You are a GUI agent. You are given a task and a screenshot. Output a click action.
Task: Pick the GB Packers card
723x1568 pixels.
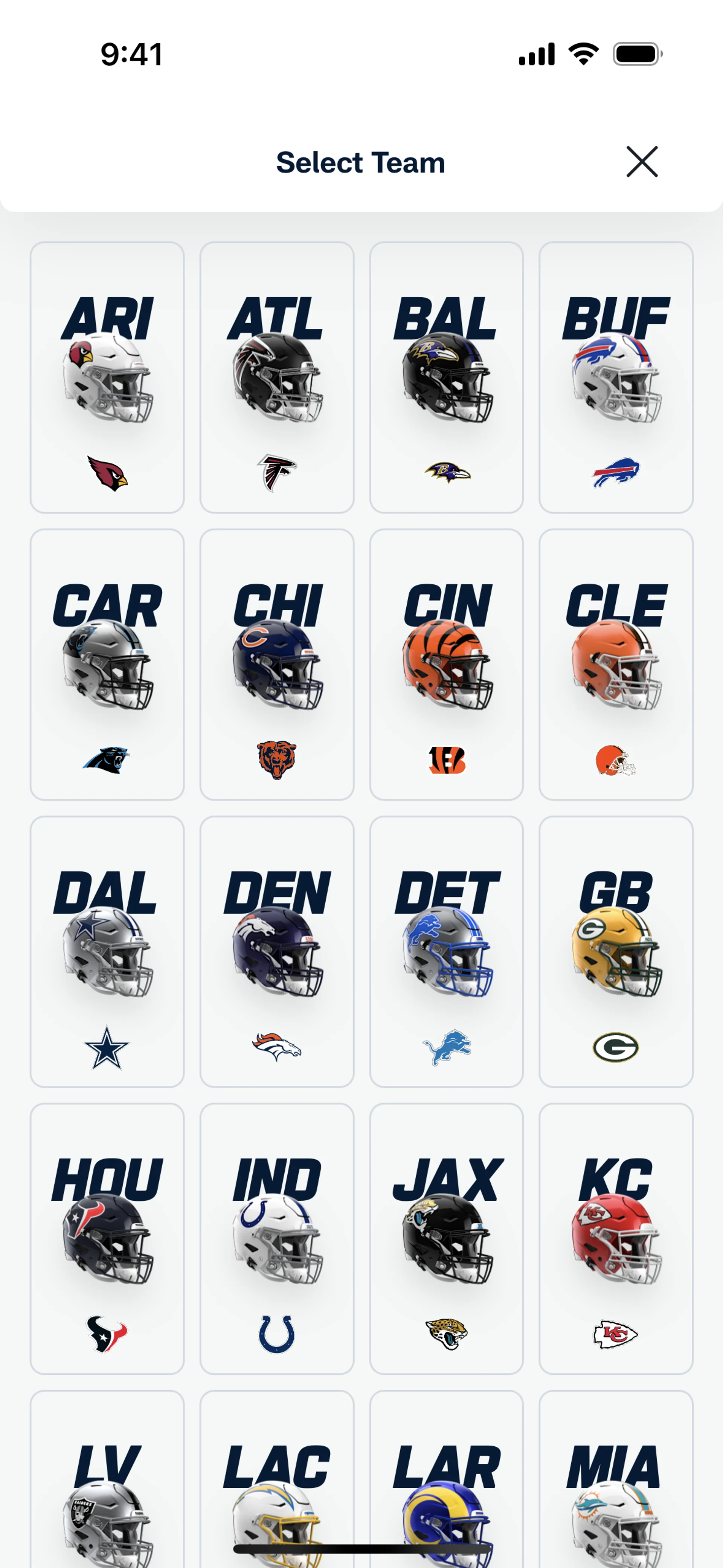tap(616, 951)
